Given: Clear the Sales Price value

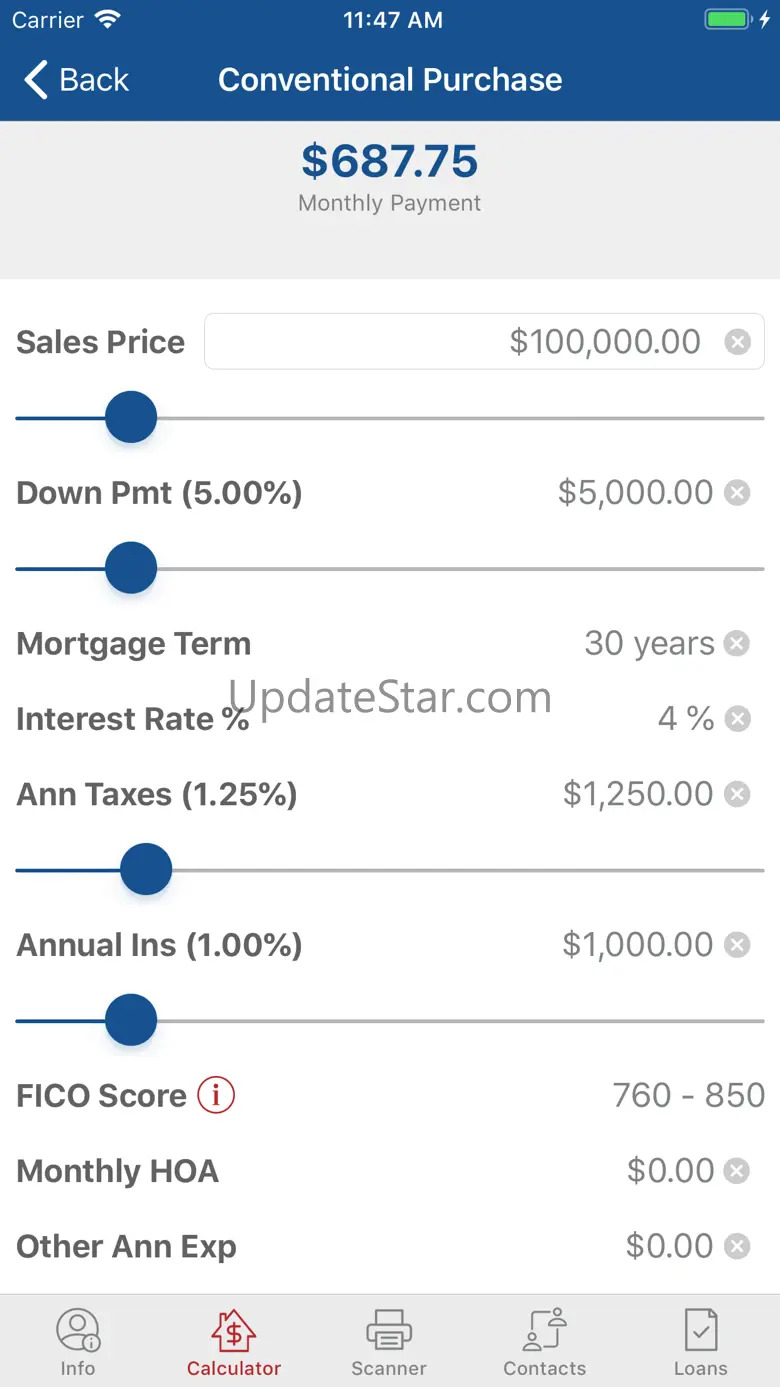Looking at the screenshot, I should click(737, 342).
